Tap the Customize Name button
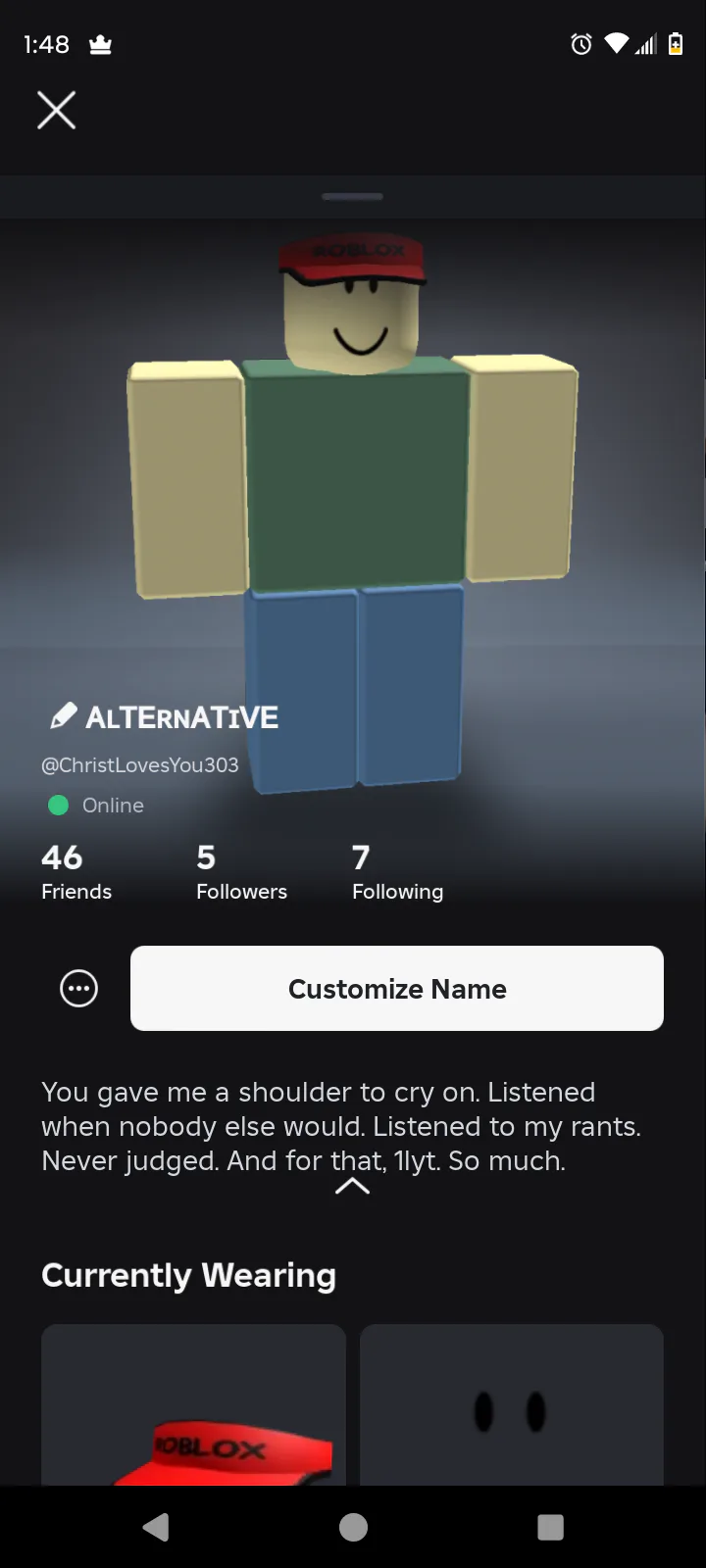Image resolution: width=706 pixels, height=1568 pixels. (397, 988)
